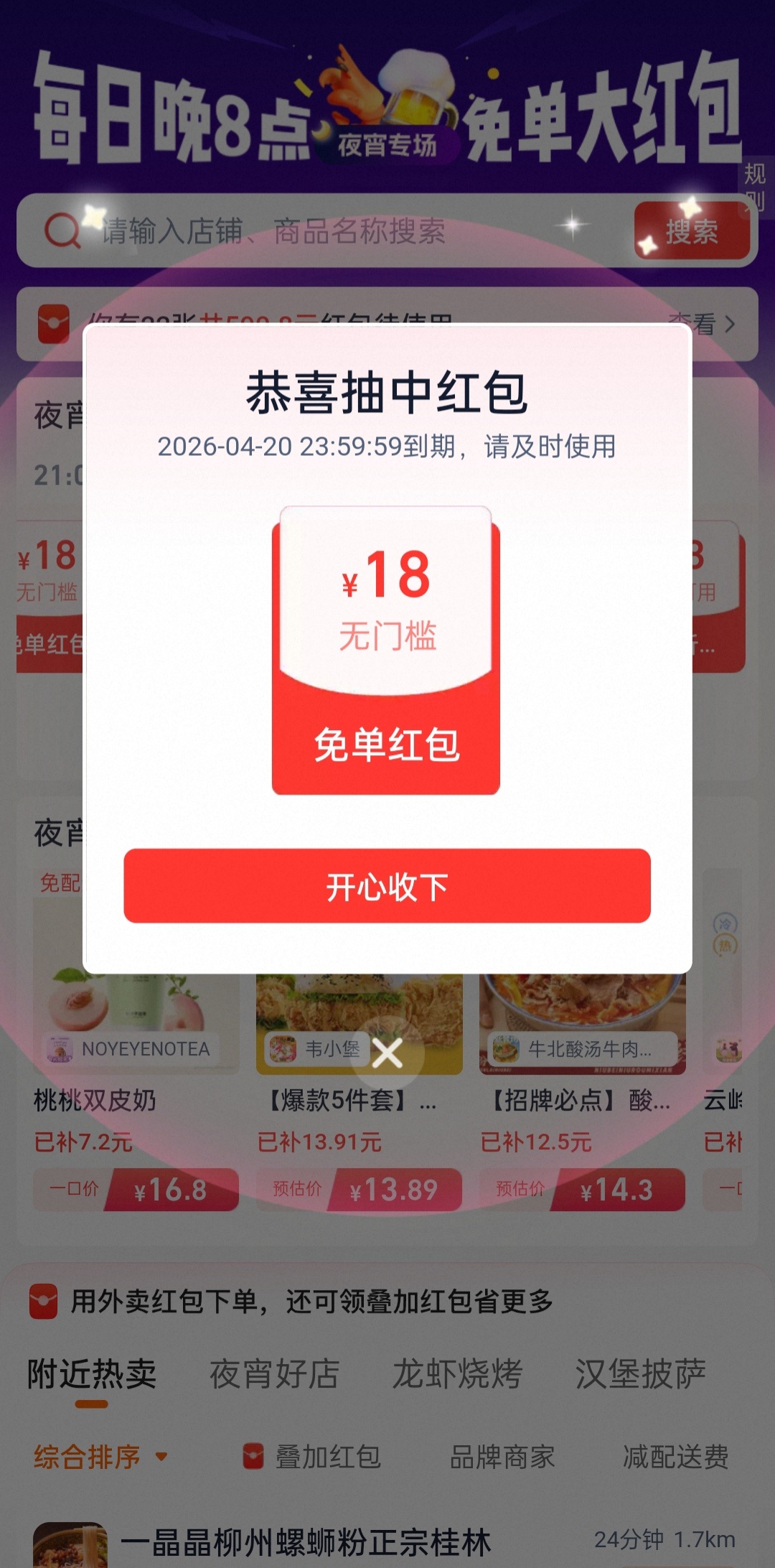Tap the 搜索 button
This screenshot has height=1568, width=775.
point(692,231)
